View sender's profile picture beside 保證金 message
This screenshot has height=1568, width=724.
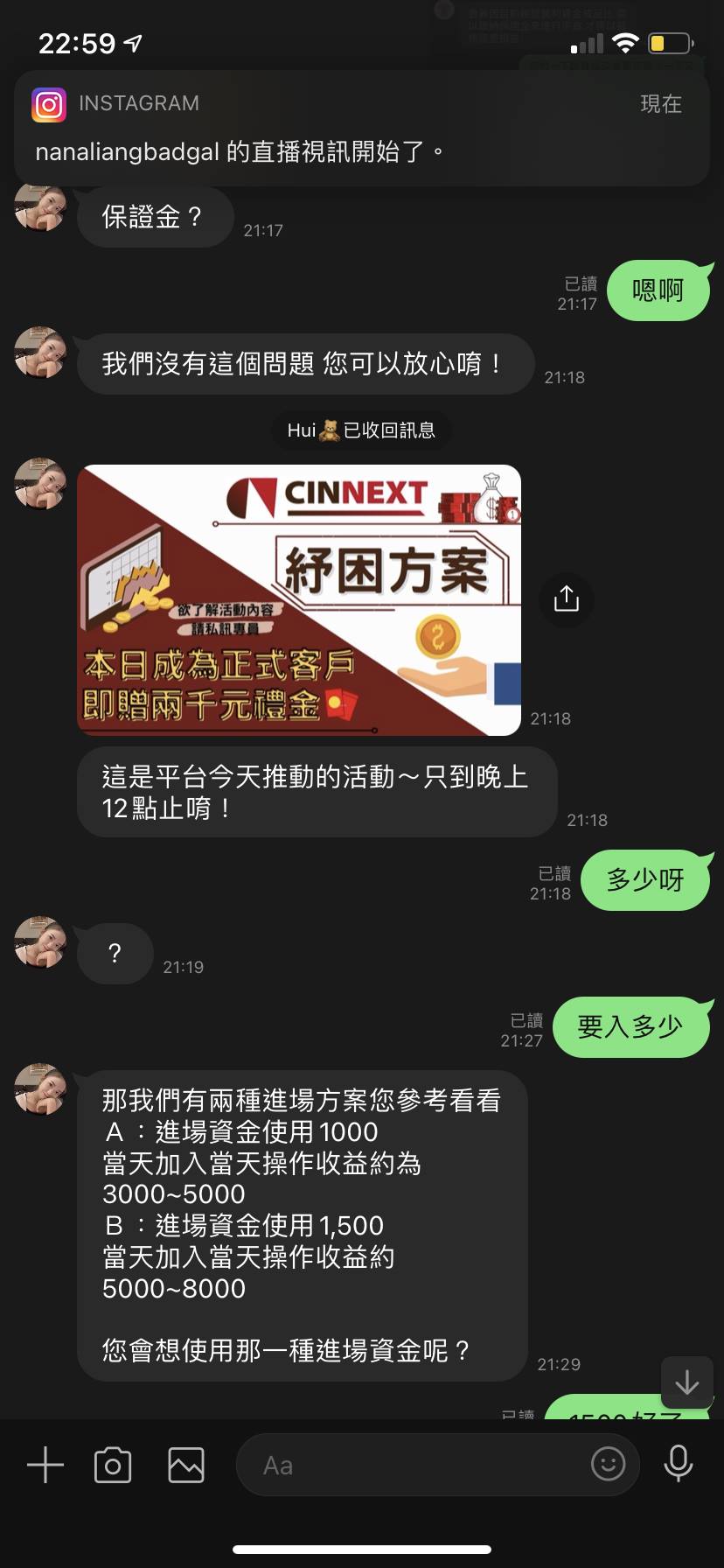pos(40,209)
